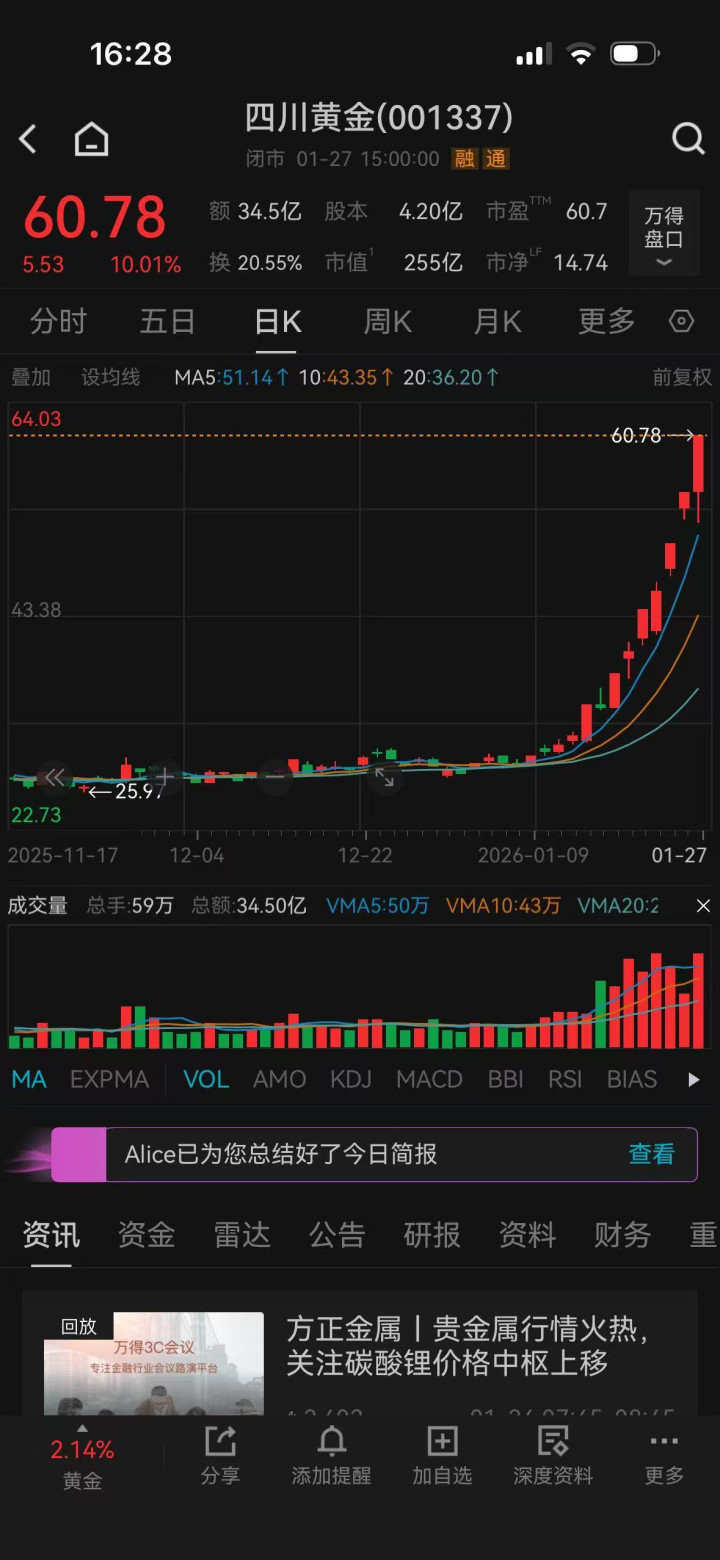Viewport: 720px width, 1560px height.
Task: Select the 周K chart tab
Action: (387, 322)
